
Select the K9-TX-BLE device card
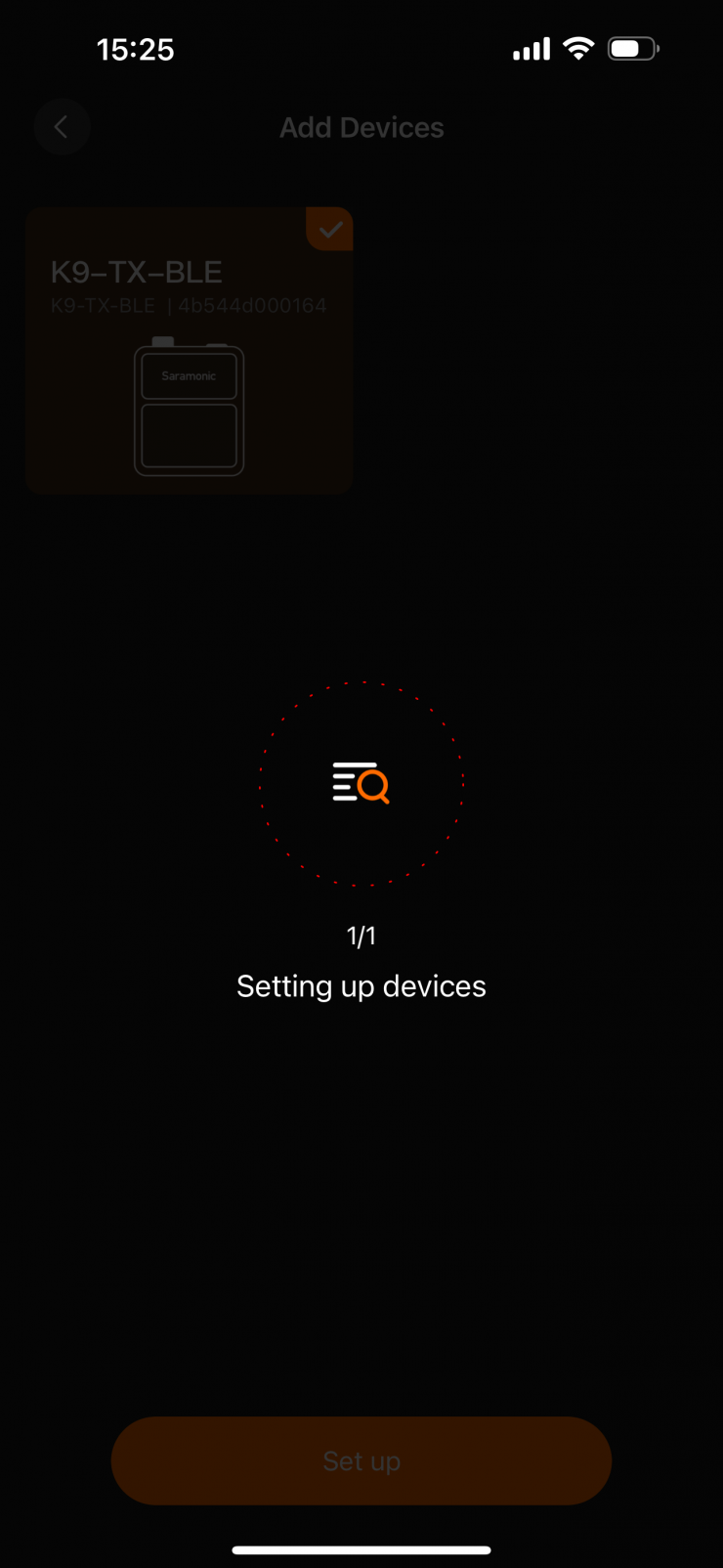coord(189,350)
